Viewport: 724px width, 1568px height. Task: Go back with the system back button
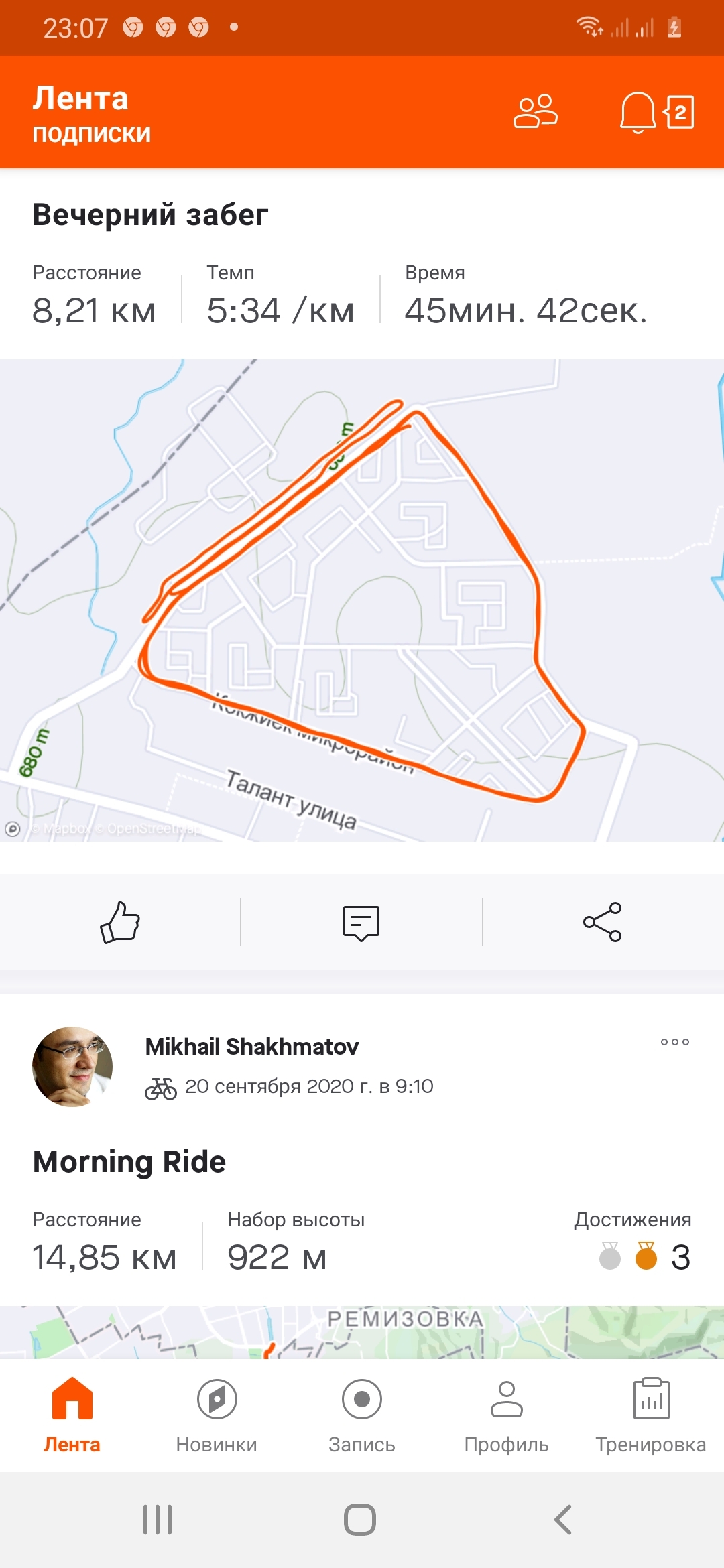click(x=563, y=1519)
